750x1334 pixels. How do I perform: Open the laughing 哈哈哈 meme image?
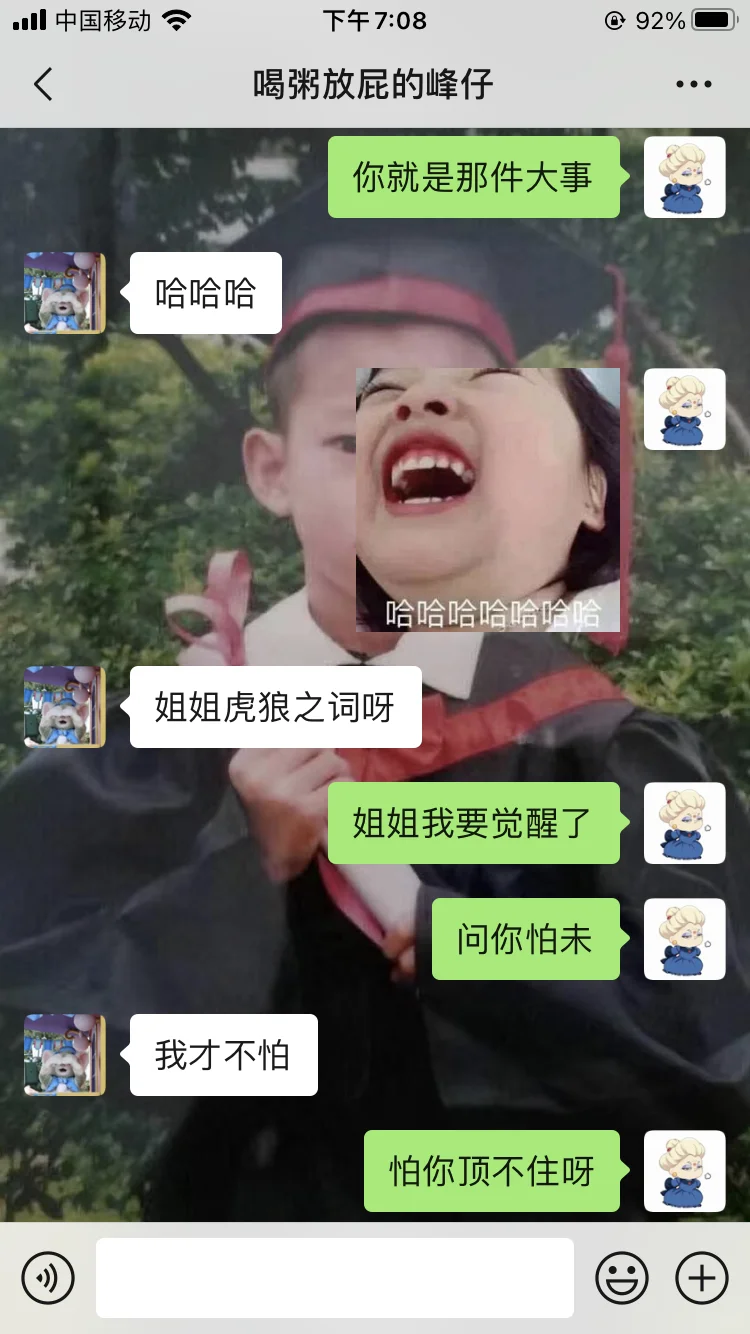coord(488,500)
